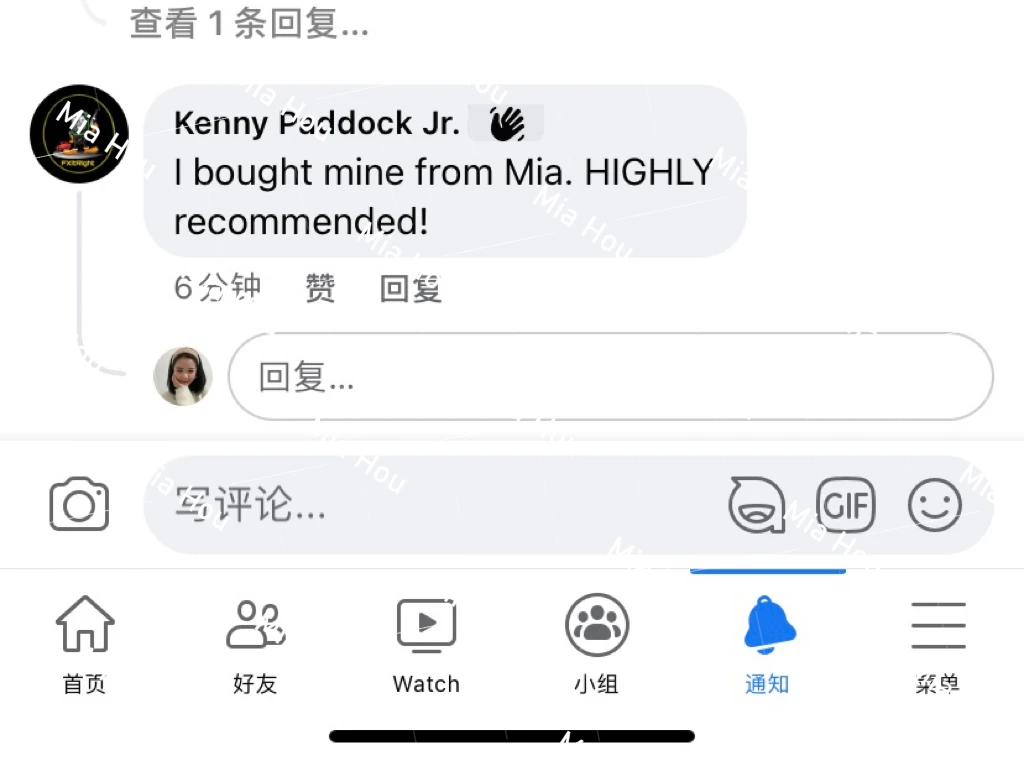Open the Watch tab

tap(426, 645)
